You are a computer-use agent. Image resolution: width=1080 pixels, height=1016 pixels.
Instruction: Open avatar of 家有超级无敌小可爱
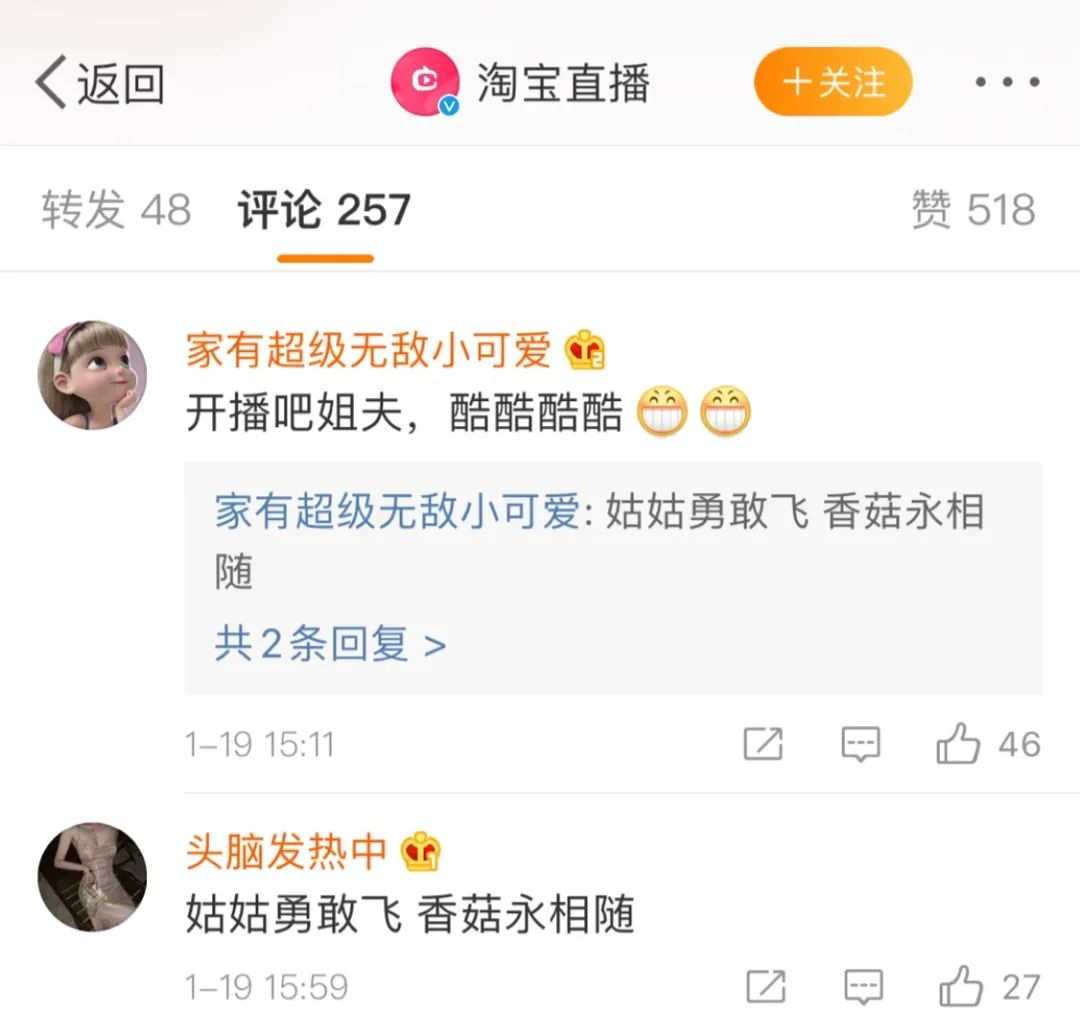click(x=92, y=375)
